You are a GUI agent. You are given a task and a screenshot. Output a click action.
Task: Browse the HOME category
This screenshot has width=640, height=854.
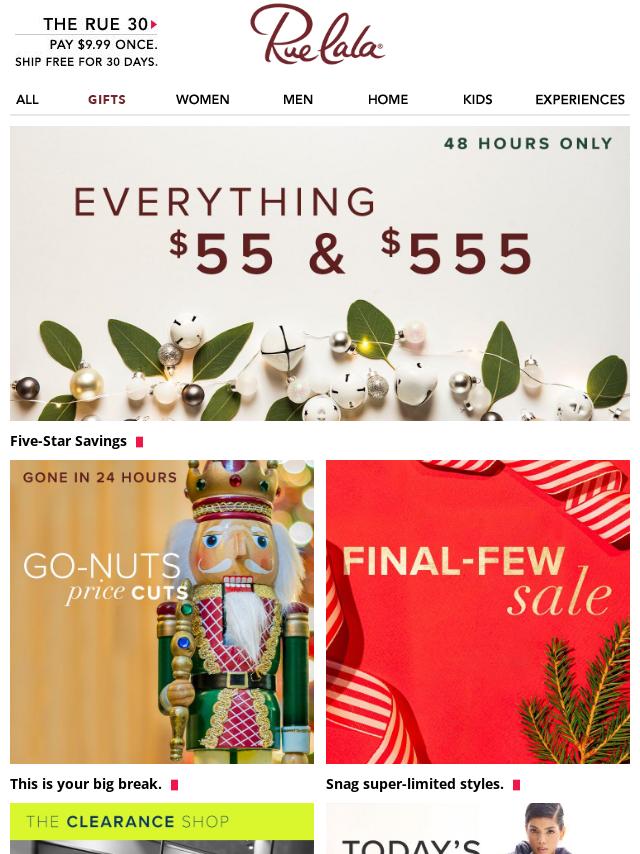click(x=387, y=99)
